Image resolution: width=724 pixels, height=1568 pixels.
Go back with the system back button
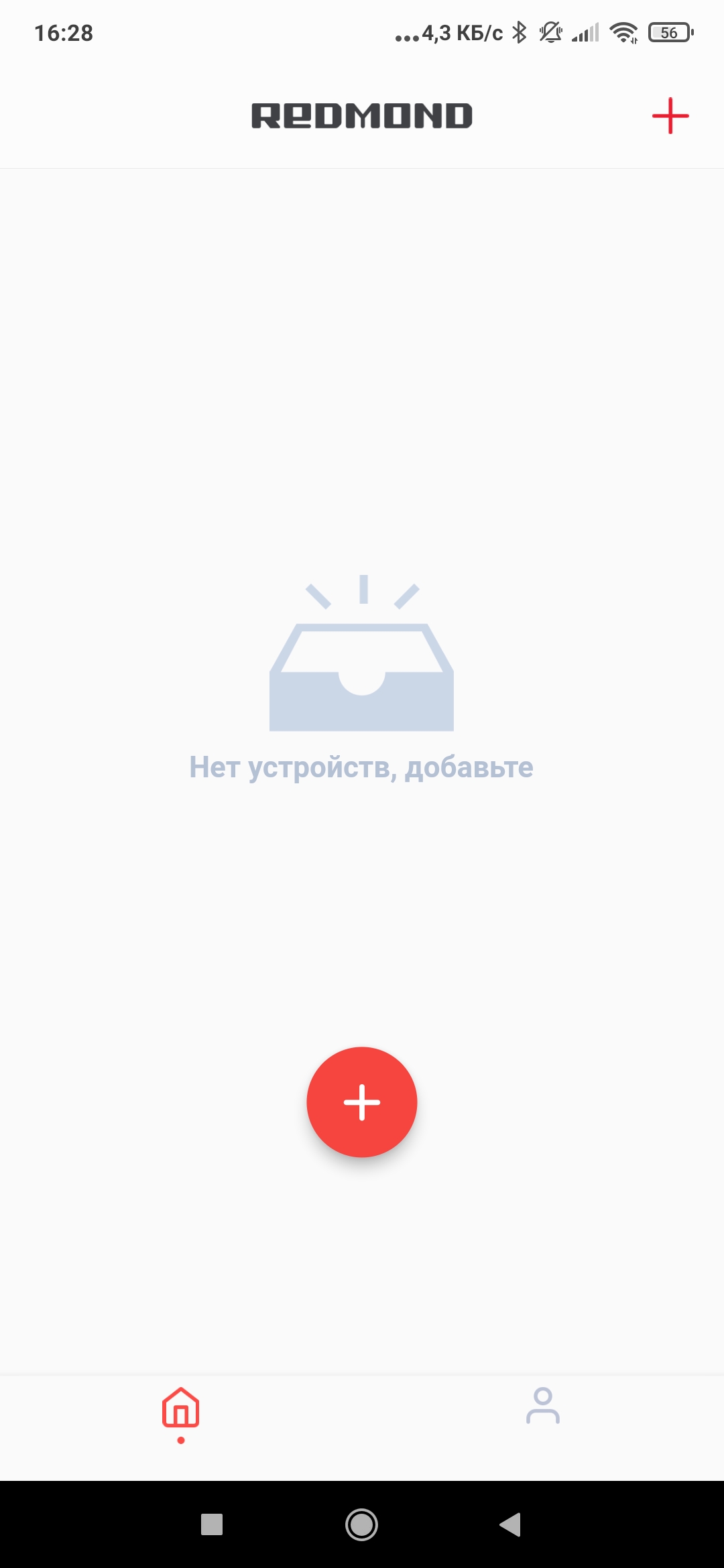click(511, 1524)
